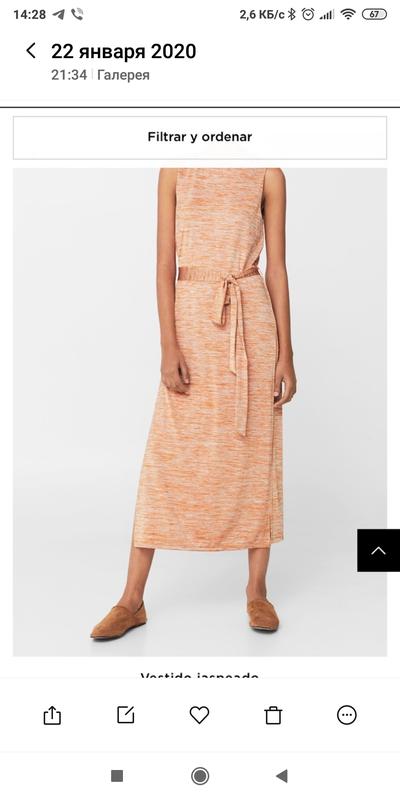Tap the system home button
This screenshot has height=800, width=400.
(200, 776)
